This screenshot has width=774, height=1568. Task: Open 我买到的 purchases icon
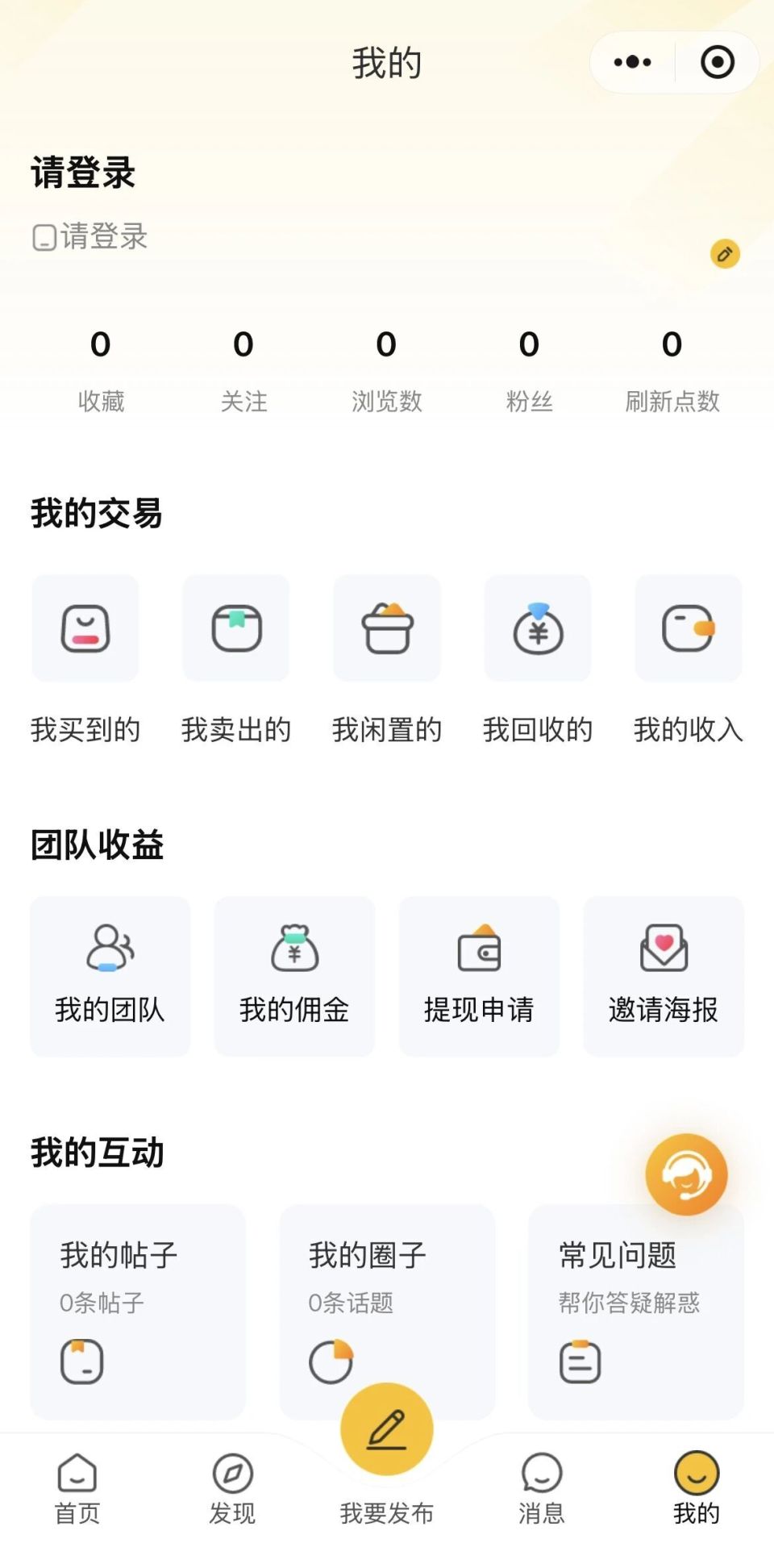84,628
